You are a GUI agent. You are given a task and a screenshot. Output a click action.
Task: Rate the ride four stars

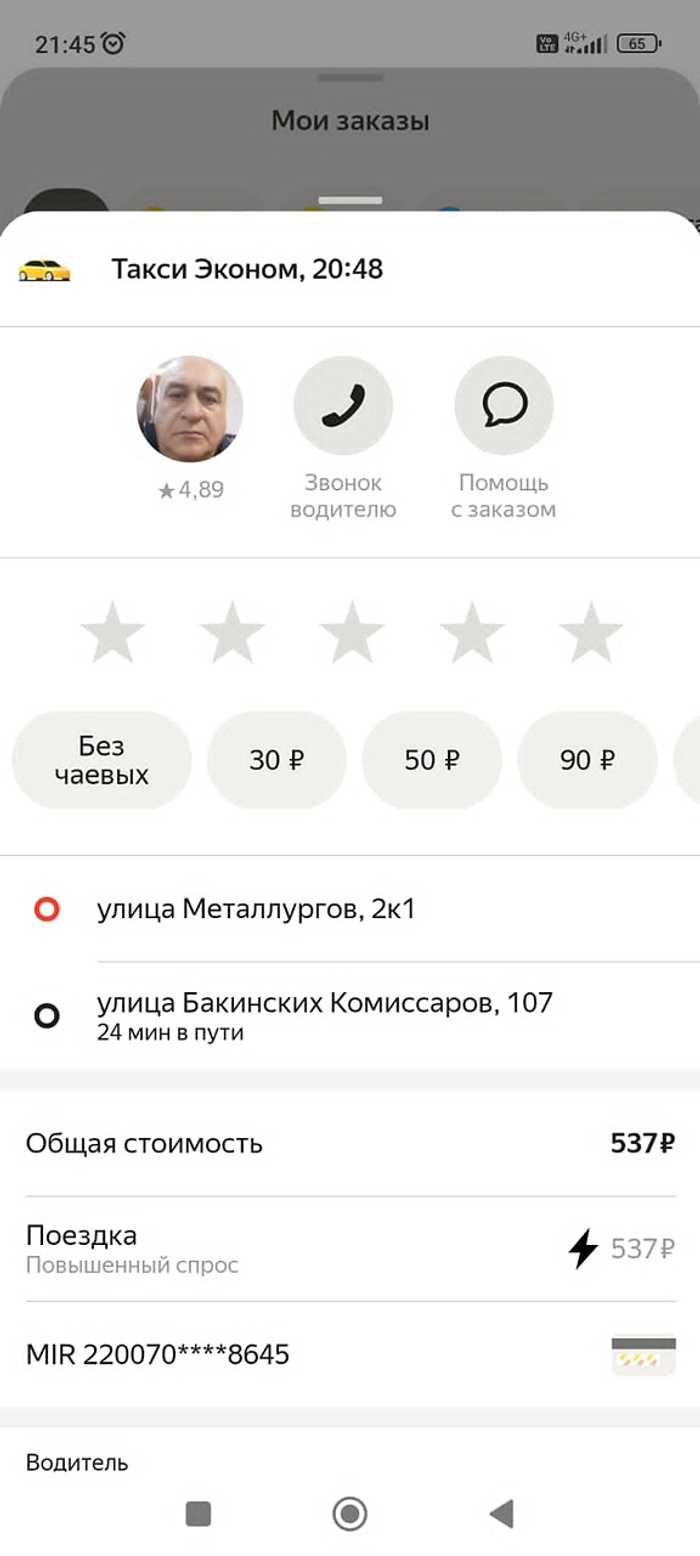coord(472,632)
